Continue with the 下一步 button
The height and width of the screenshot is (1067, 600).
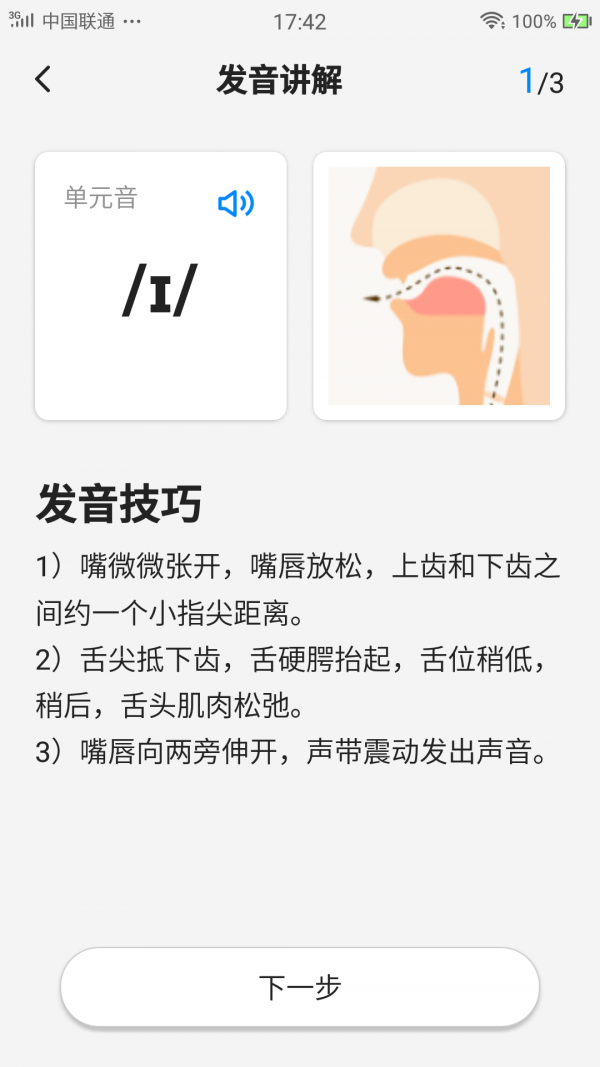point(300,987)
